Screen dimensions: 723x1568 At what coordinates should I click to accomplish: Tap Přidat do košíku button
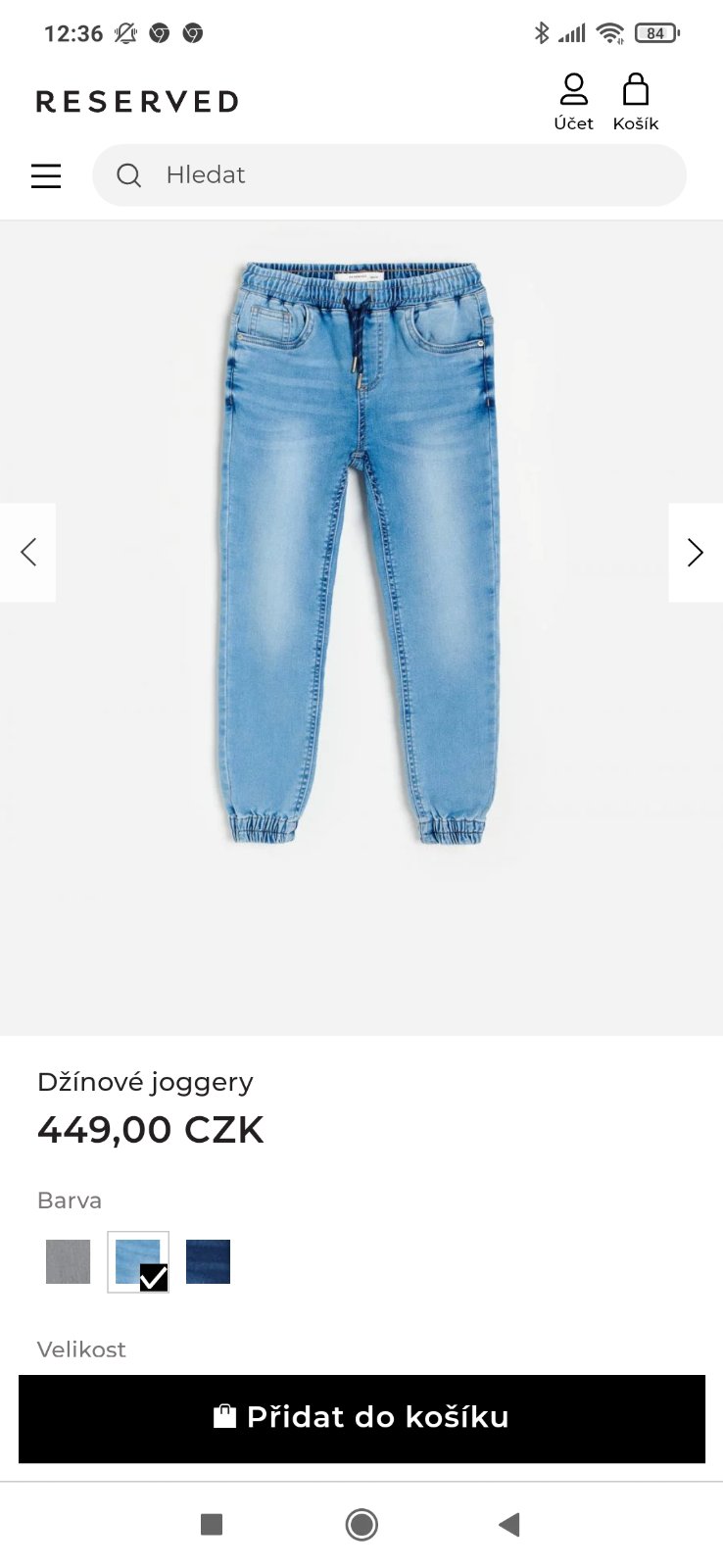click(x=361, y=1418)
